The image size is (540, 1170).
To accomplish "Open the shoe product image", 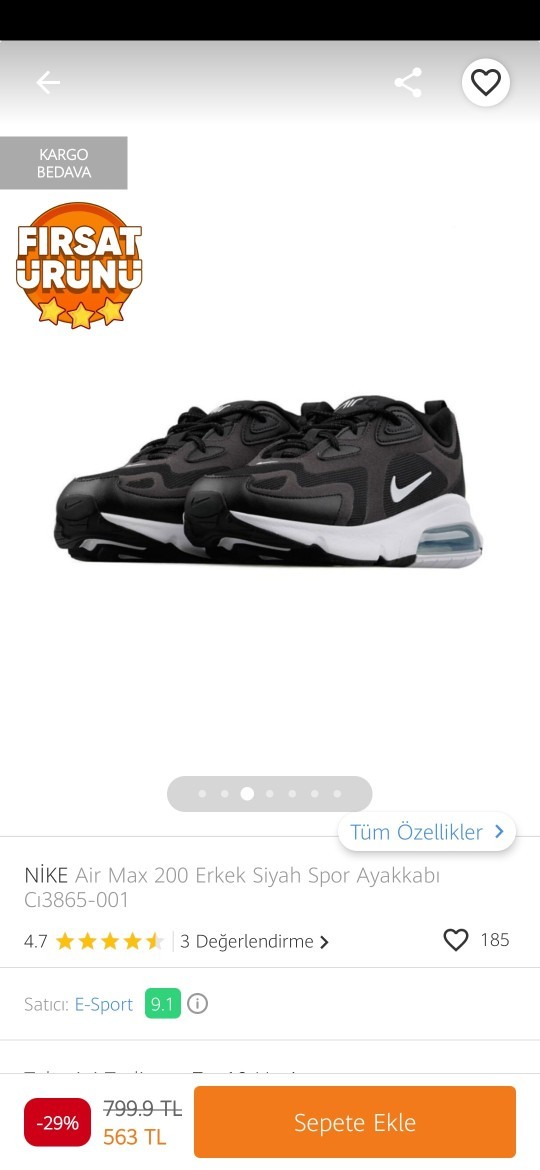I will click(x=269, y=481).
